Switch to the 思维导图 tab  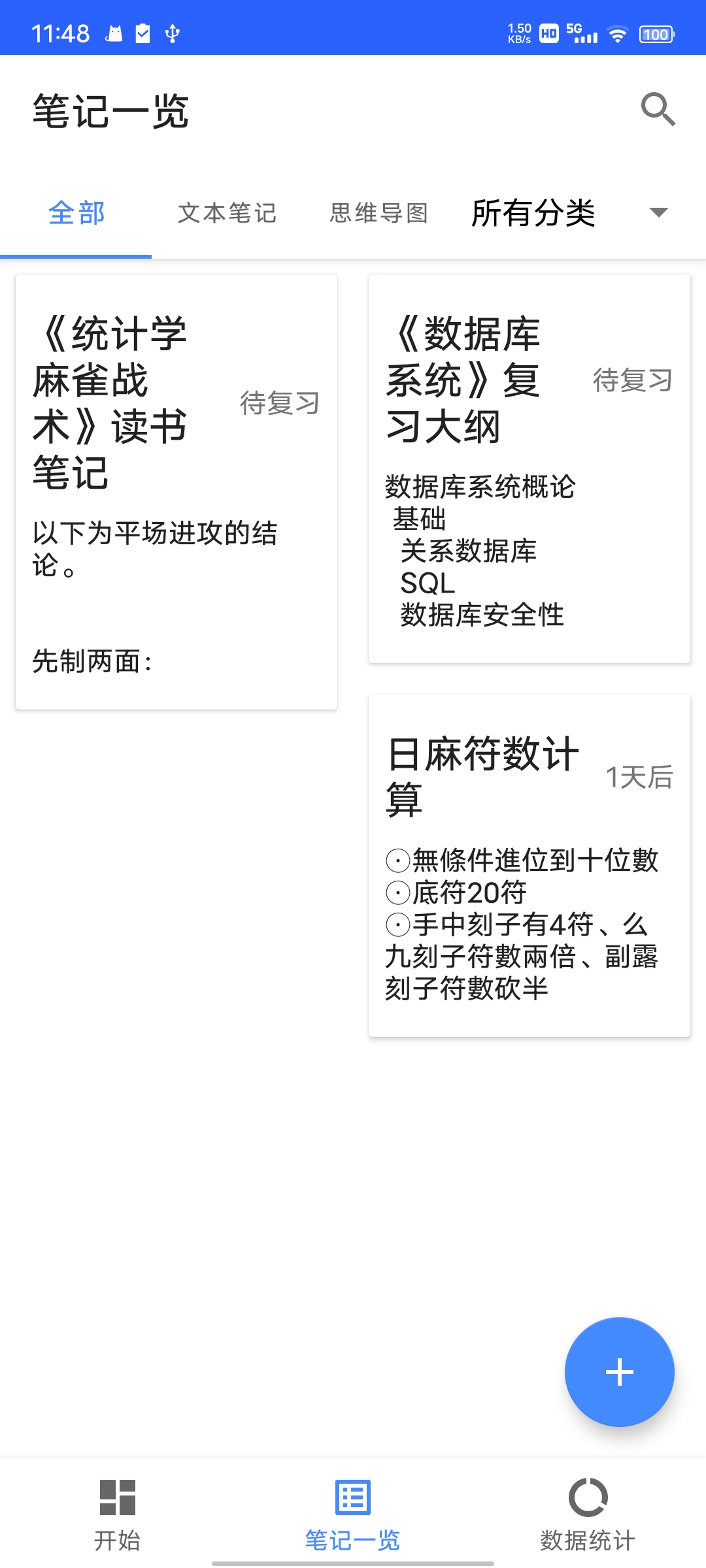coord(378,213)
